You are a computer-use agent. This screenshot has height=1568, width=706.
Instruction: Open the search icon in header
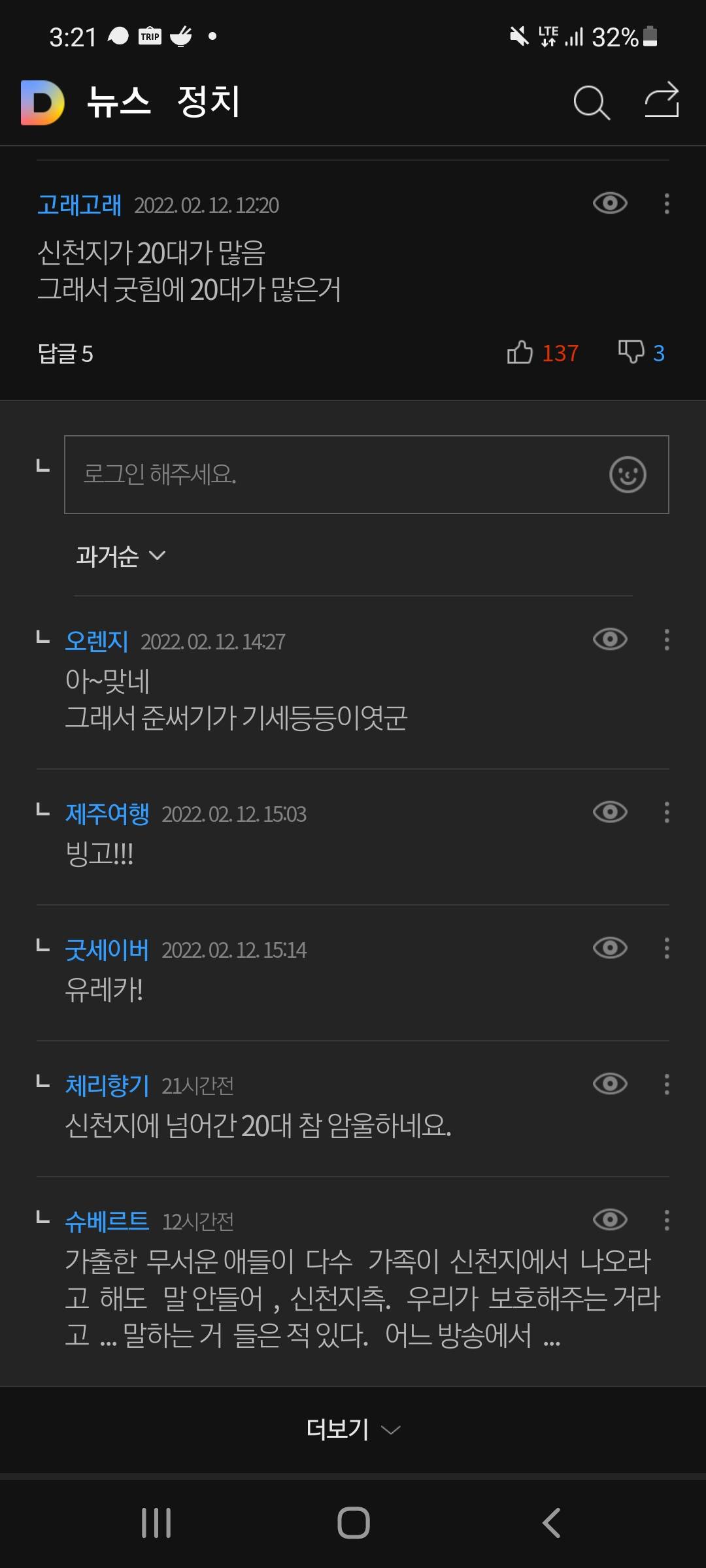coord(592,103)
